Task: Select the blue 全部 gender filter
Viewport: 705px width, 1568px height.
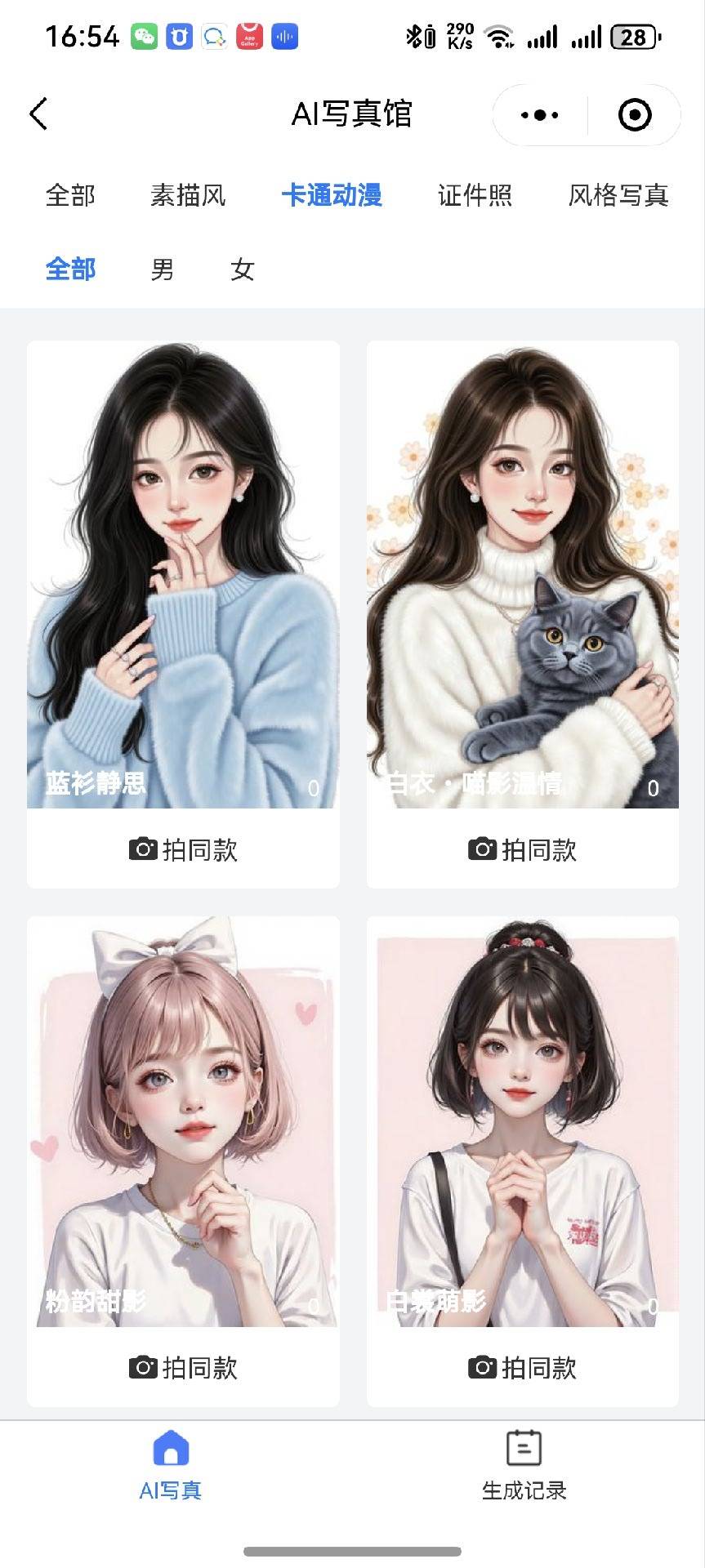Action: [x=70, y=269]
